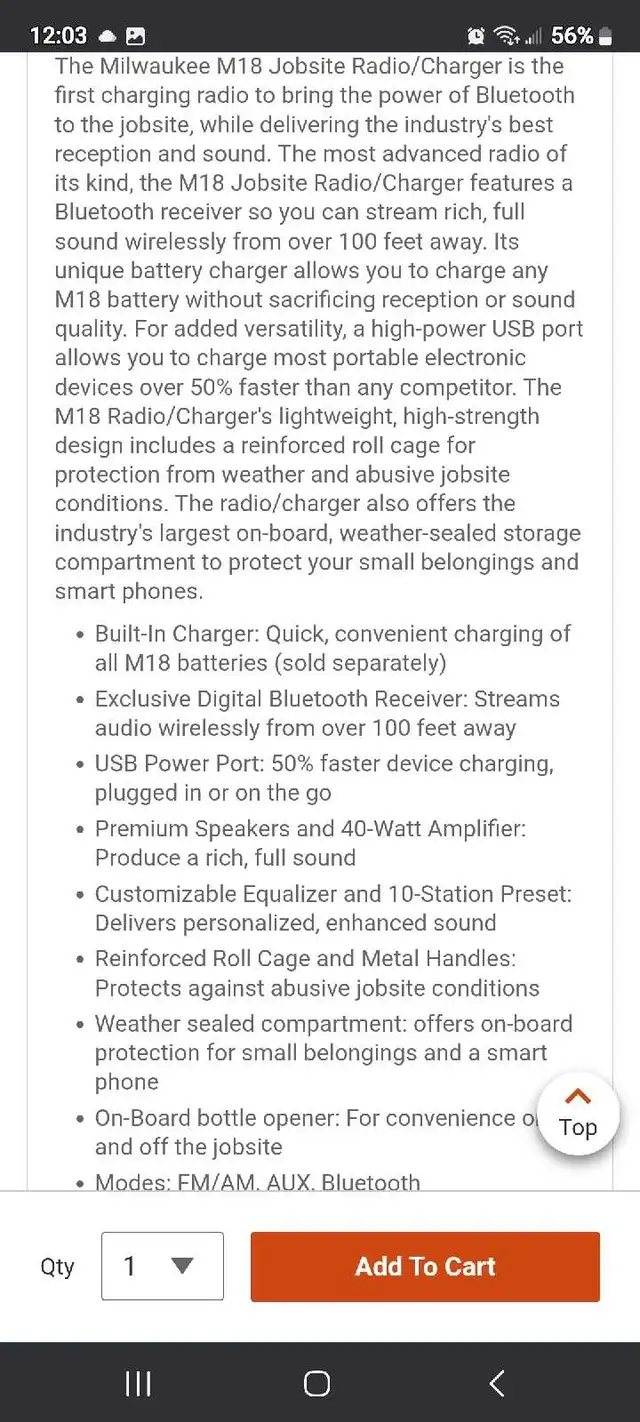This screenshot has height=1422, width=640.
Task: Jump back to Top of page
Action: 578,1115
